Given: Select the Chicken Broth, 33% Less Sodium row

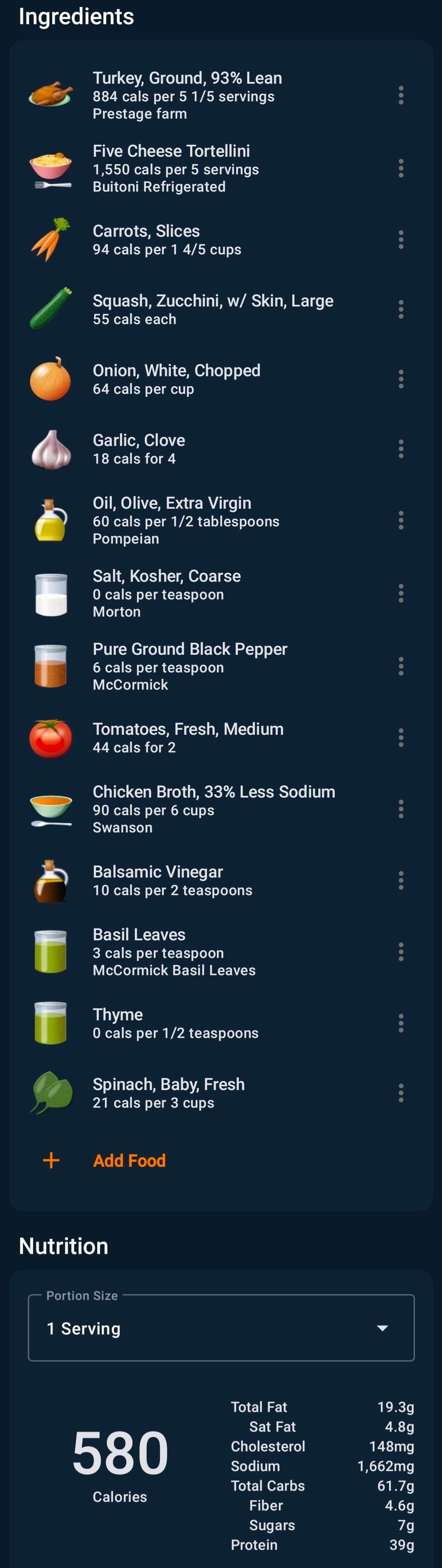Looking at the screenshot, I should (x=213, y=809).
